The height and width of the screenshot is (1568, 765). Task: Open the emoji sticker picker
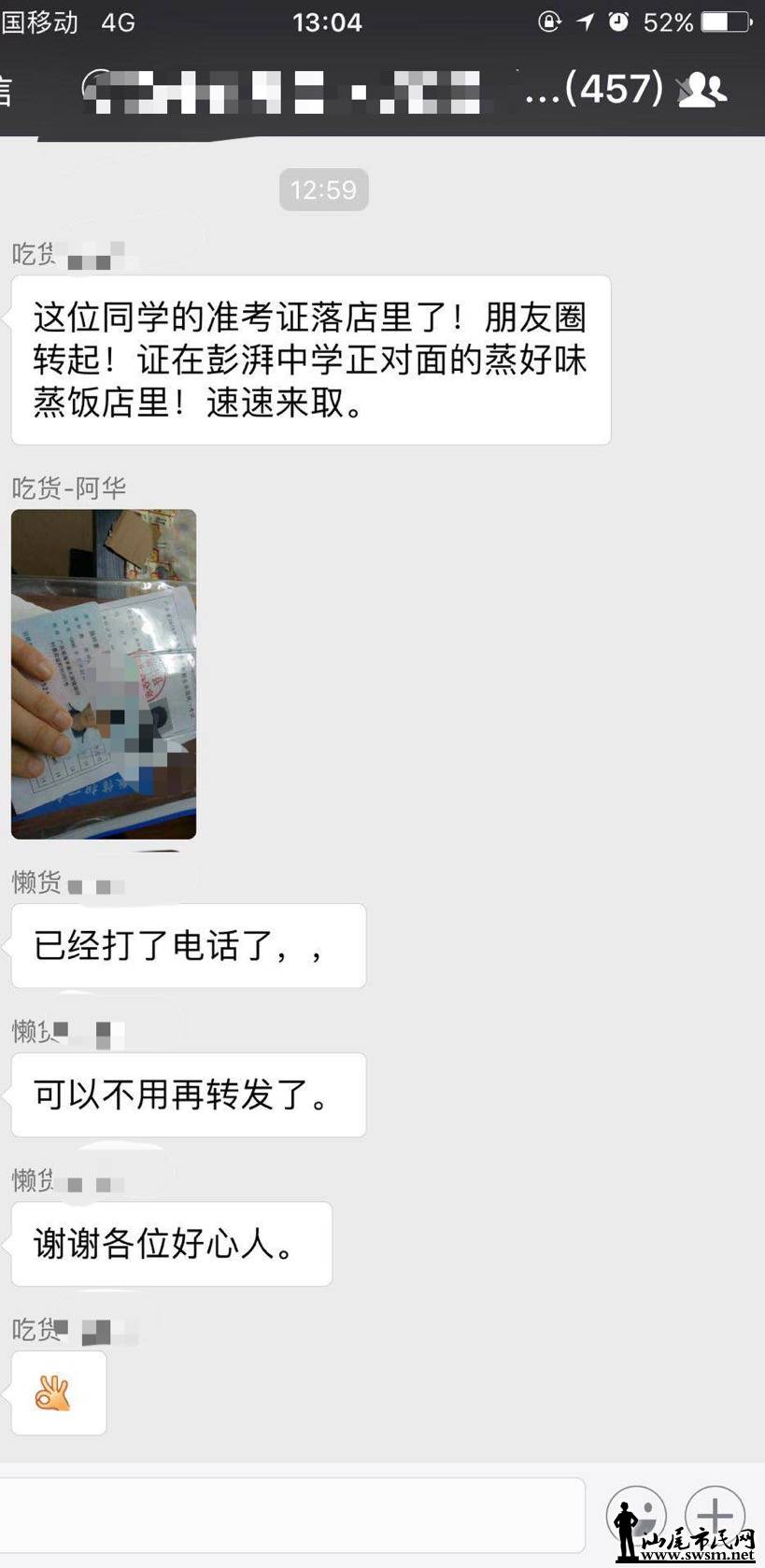pos(636,1514)
